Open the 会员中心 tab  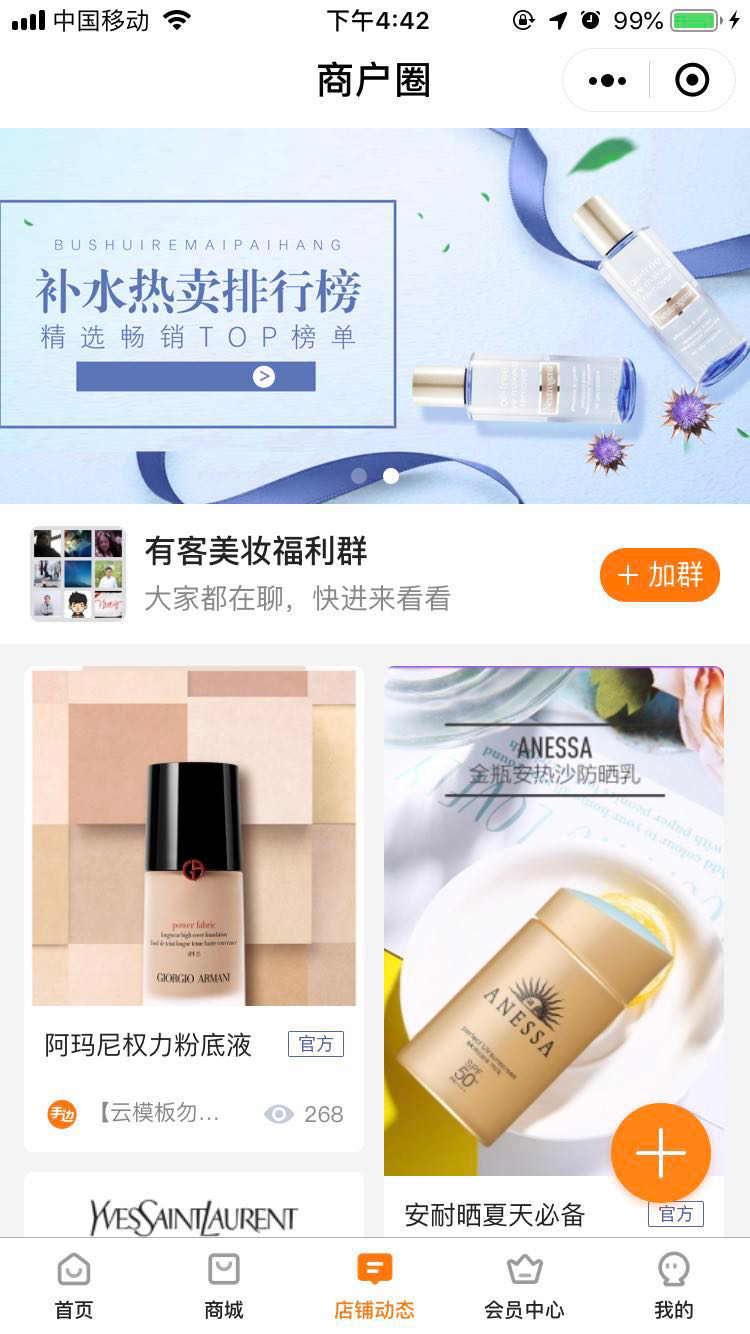524,1286
